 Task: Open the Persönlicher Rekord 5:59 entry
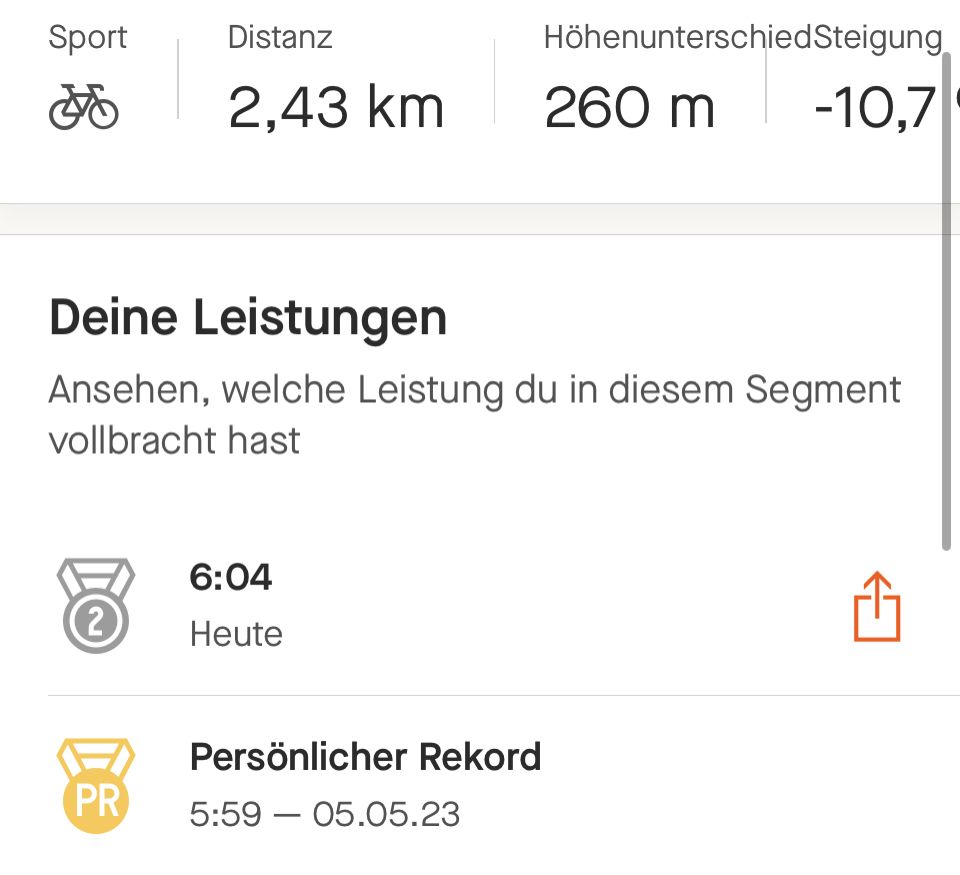366,785
